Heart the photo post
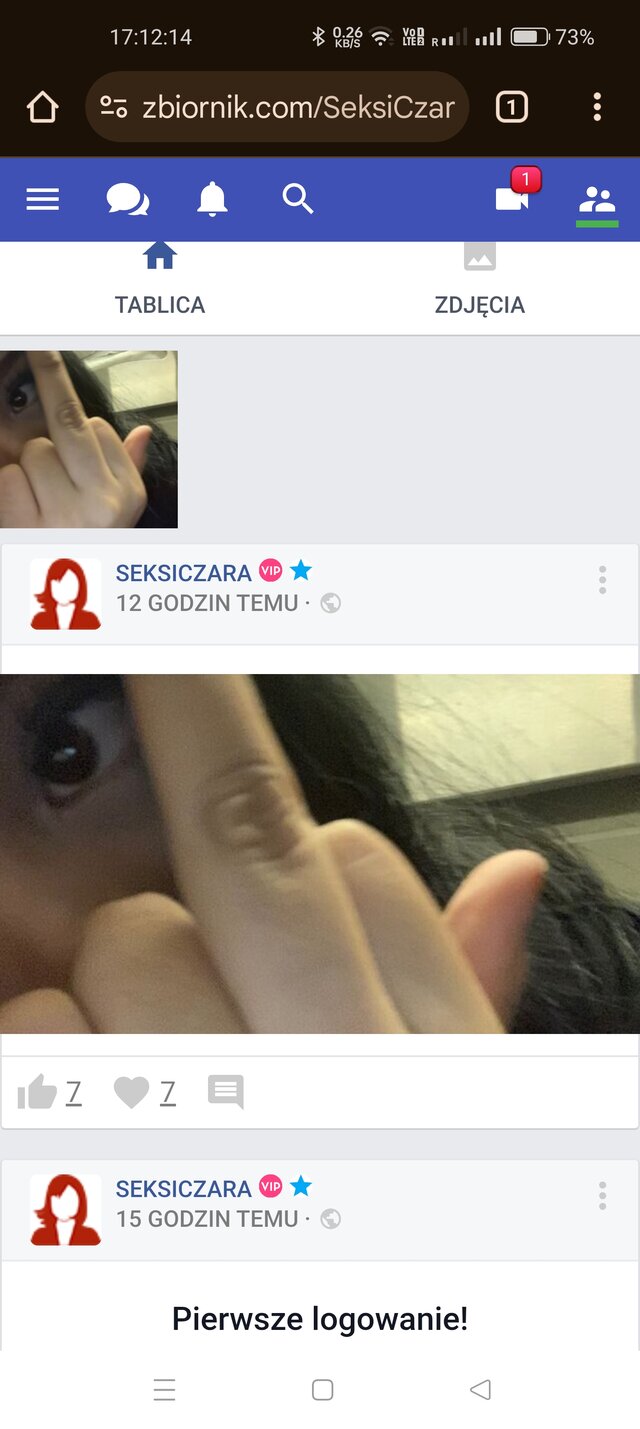Viewport: 640px width, 1429px height. (131, 1093)
